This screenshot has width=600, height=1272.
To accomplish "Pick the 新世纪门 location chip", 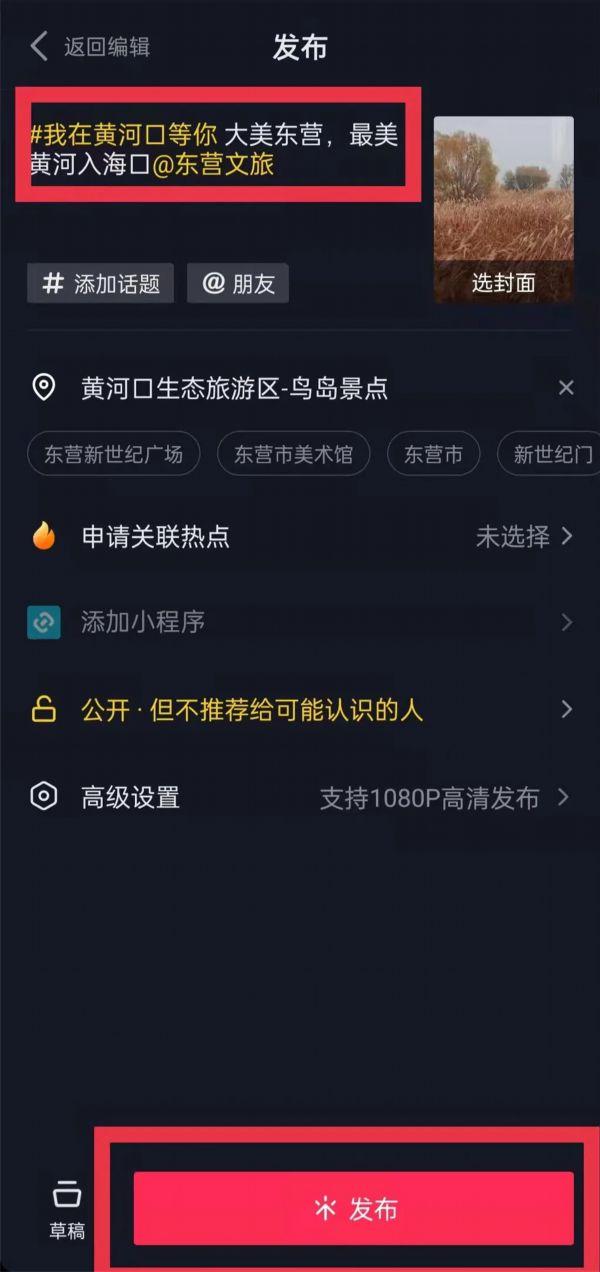I will pos(548,454).
